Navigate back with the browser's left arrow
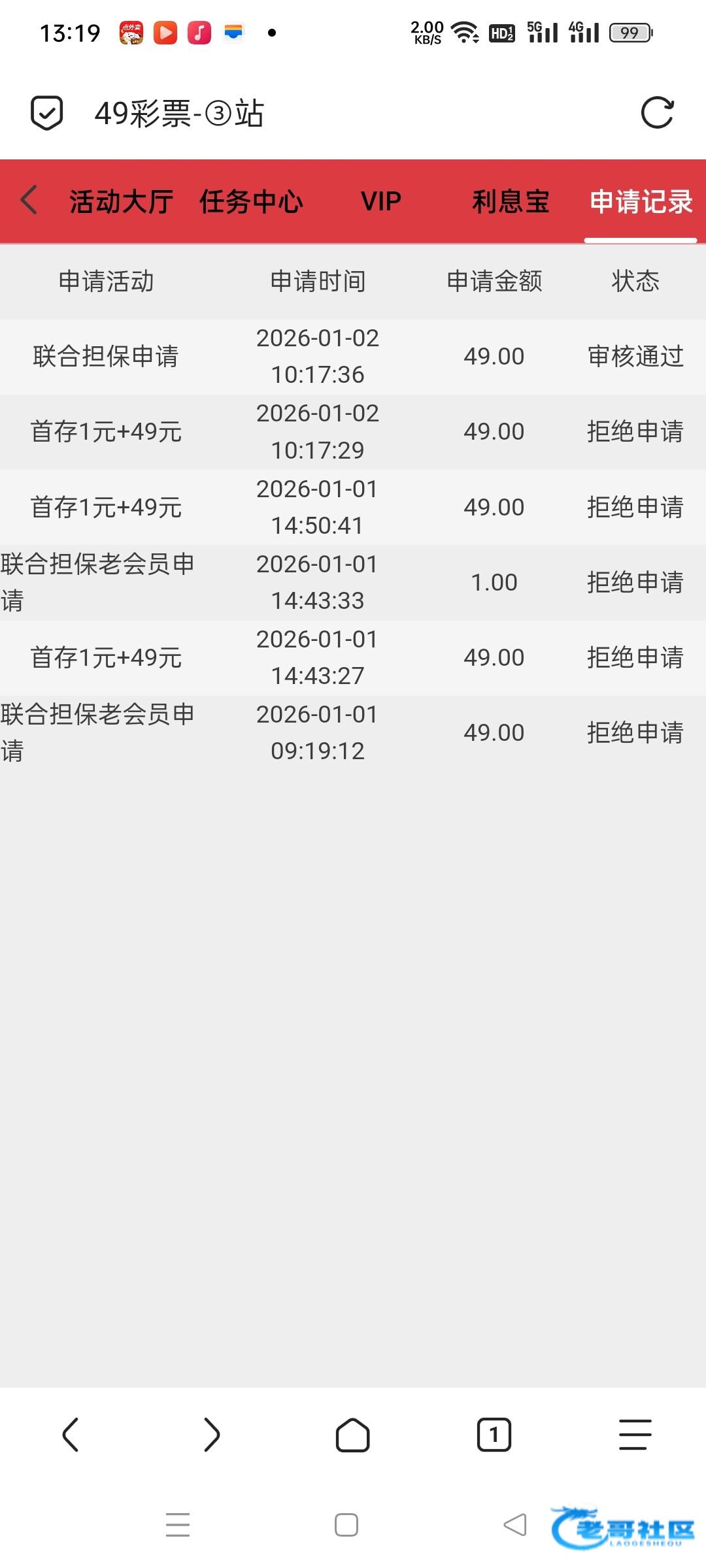 71,1435
